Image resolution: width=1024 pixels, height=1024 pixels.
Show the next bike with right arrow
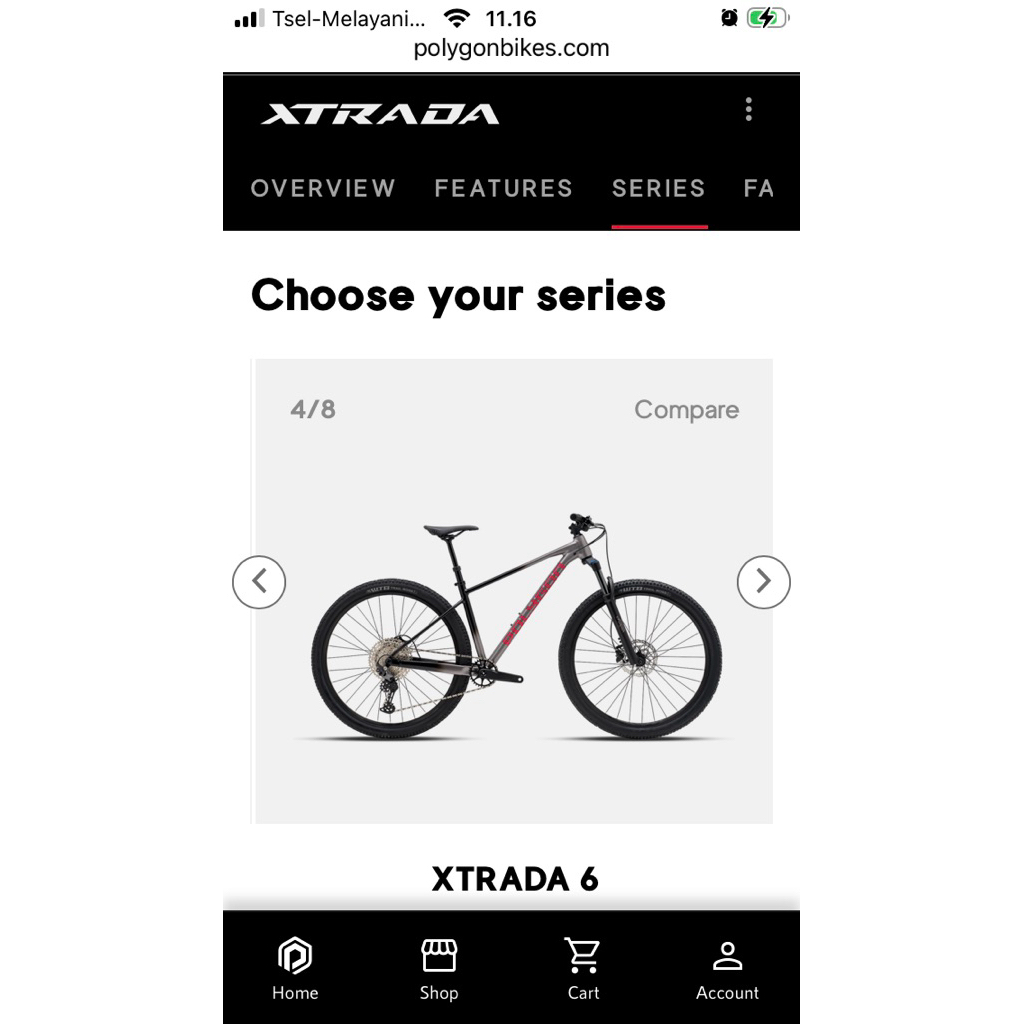(763, 582)
